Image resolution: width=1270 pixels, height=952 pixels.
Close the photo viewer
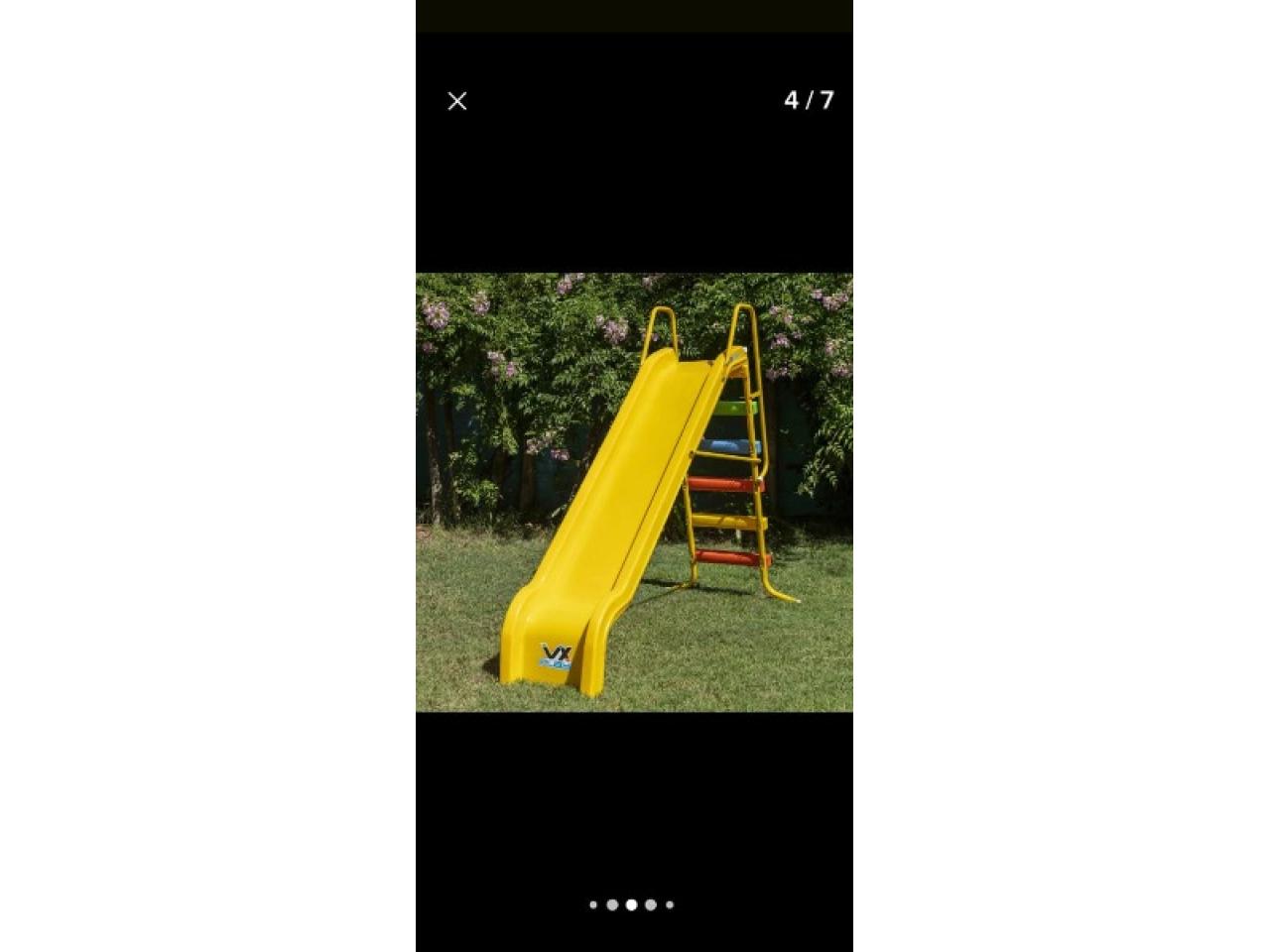tap(457, 101)
